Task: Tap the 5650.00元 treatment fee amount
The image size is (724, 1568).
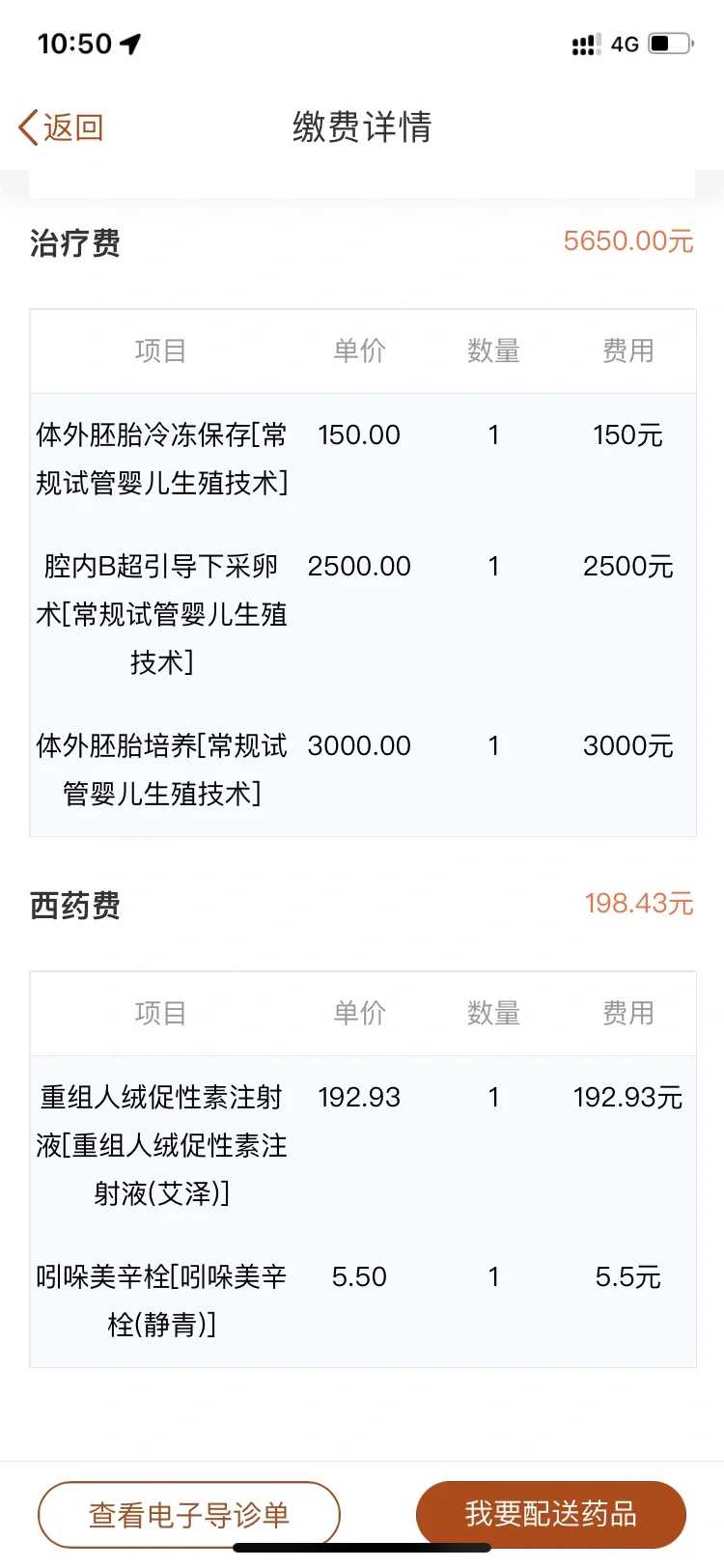Action: pyautogui.click(x=628, y=241)
